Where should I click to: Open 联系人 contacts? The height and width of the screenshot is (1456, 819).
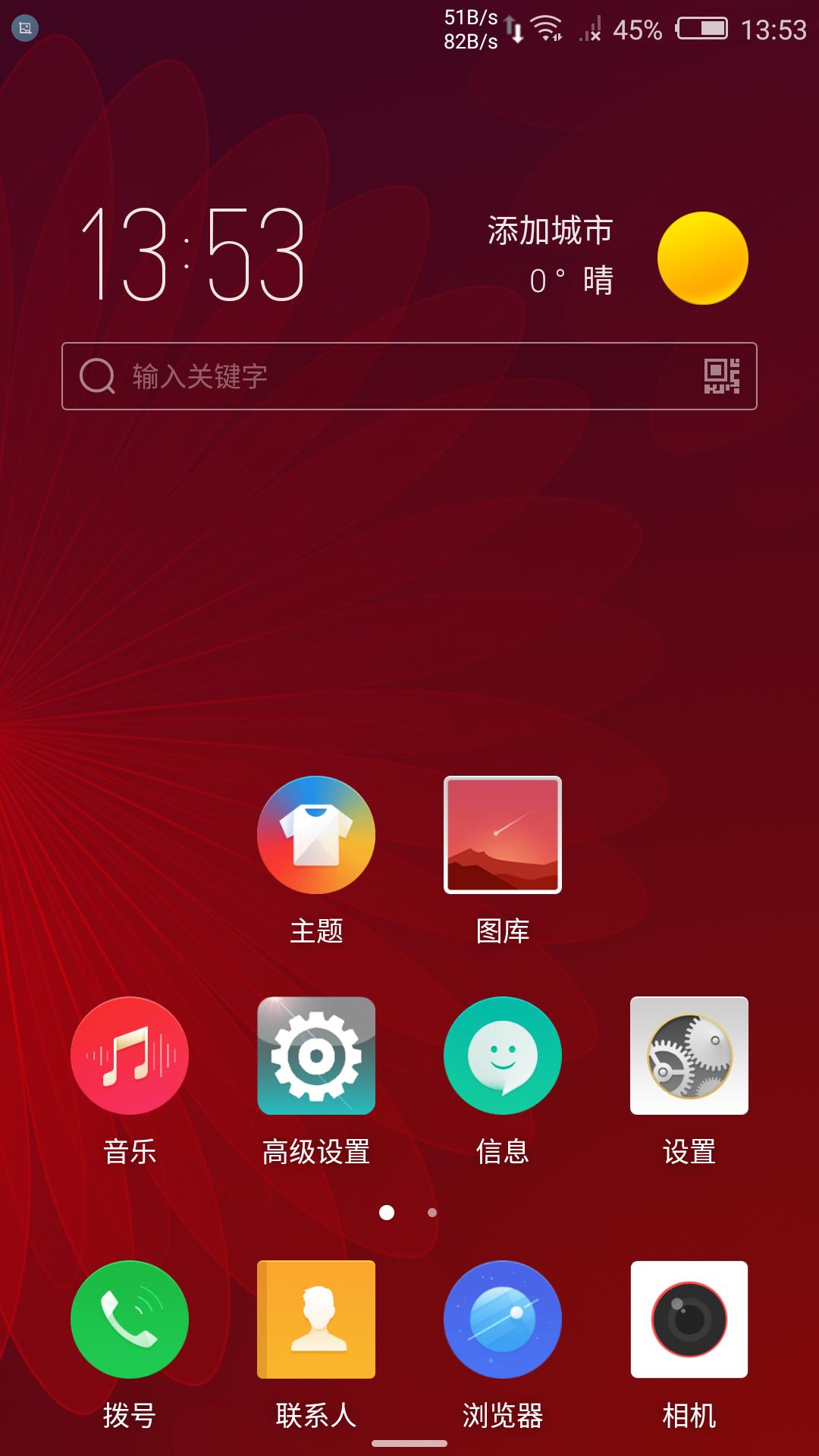(316, 1319)
